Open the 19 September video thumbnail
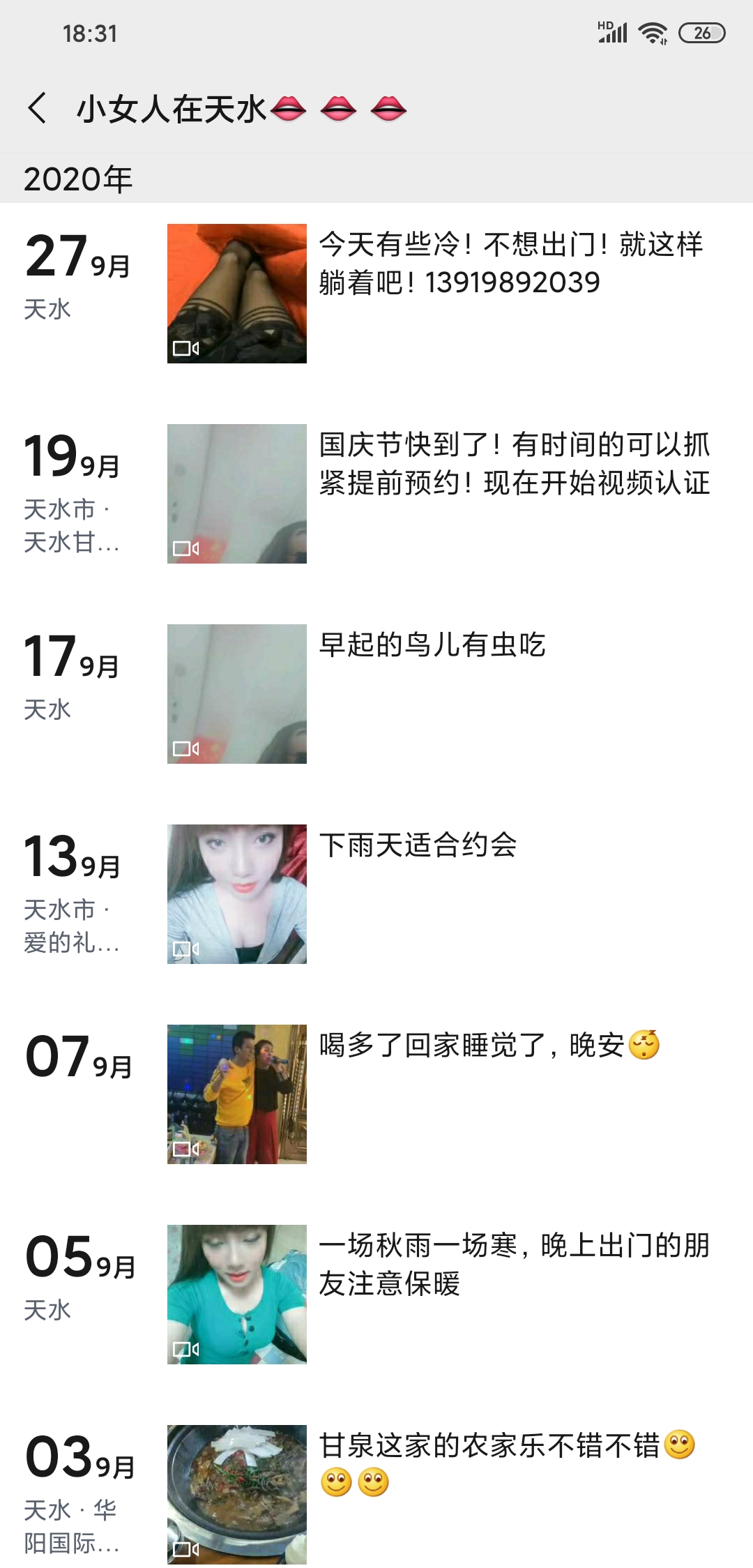Image resolution: width=753 pixels, height=1568 pixels. [x=237, y=494]
